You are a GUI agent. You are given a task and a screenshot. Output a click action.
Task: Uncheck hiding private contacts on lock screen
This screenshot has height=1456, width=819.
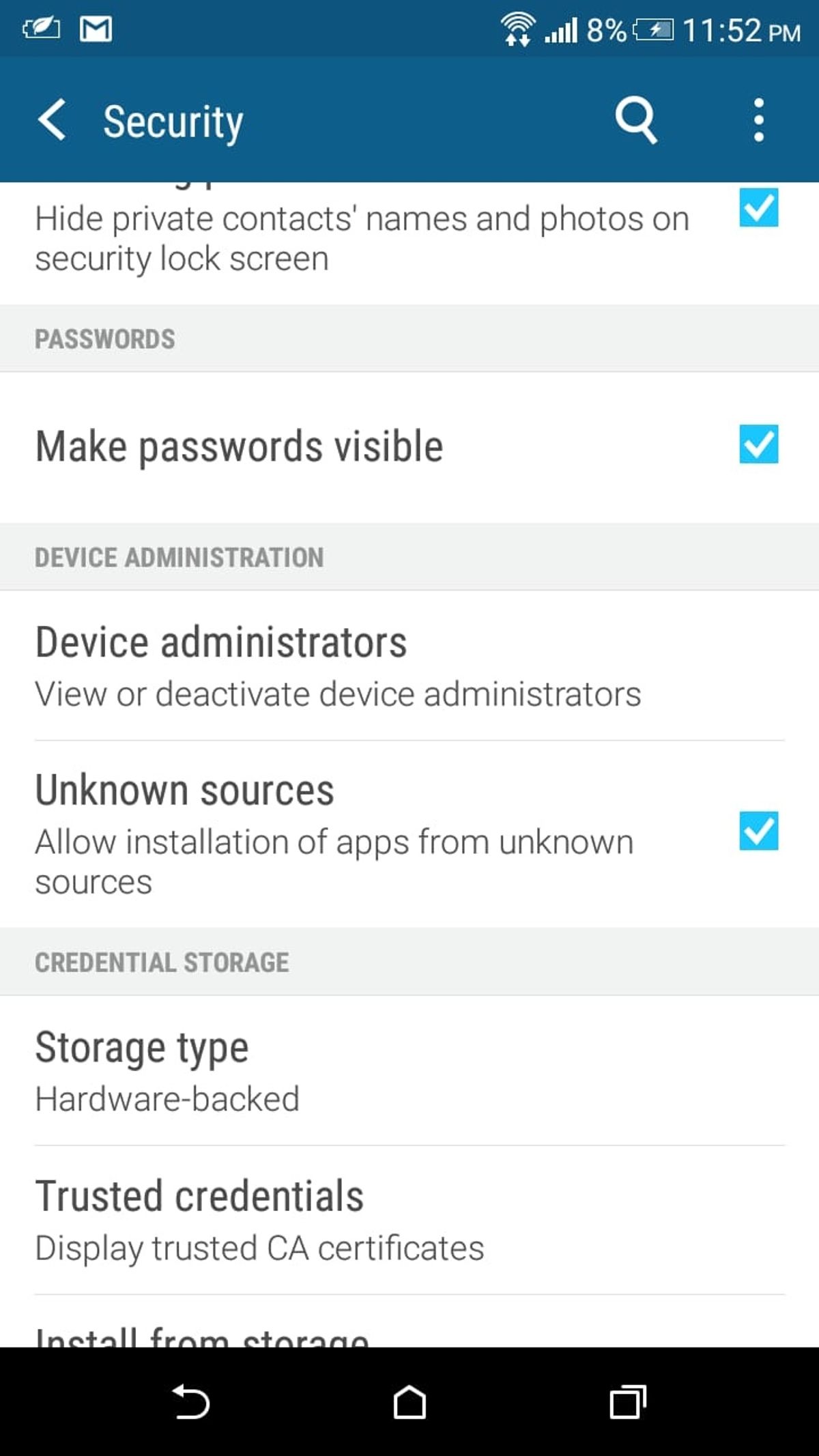pyautogui.click(x=758, y=212)
